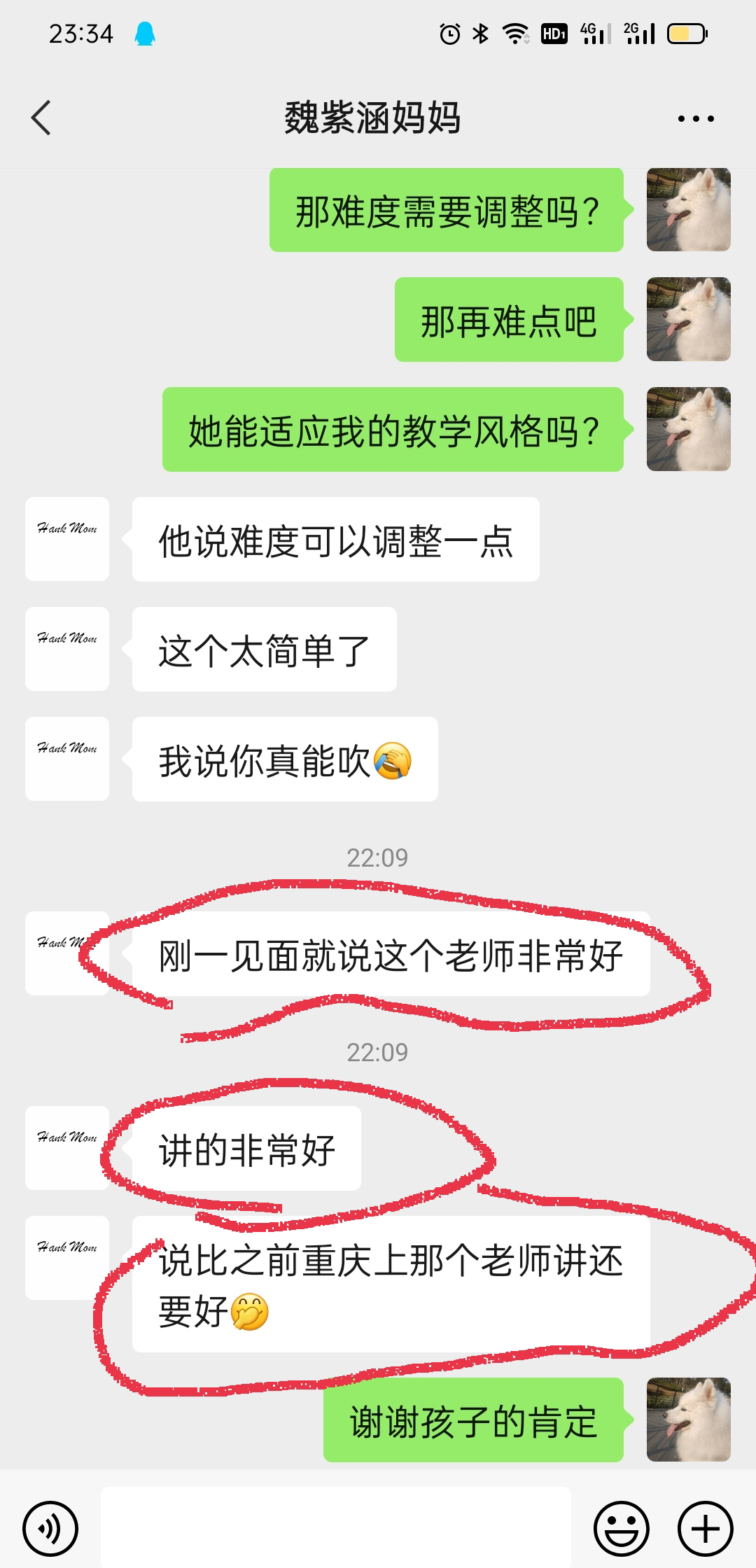Screen dimensions: 756x1568
Task: Open the plus attachments menu
Action: (705, 1528)
